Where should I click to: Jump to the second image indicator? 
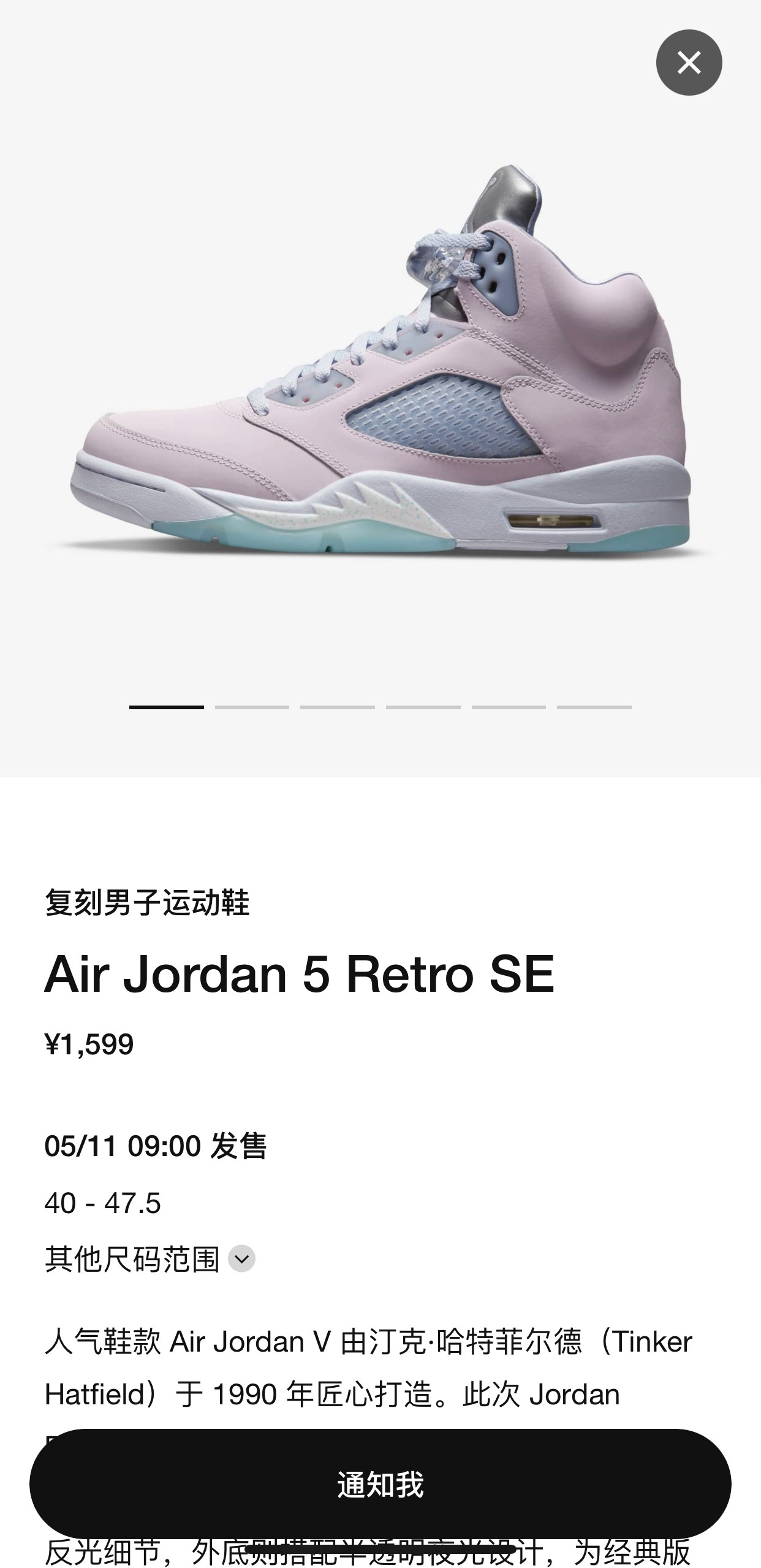click(252, 707)
